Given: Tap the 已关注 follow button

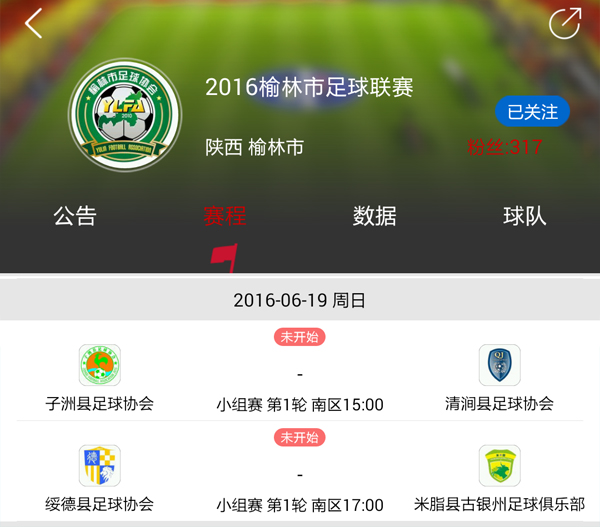Looking at the screenshot, I should (532, 112).
